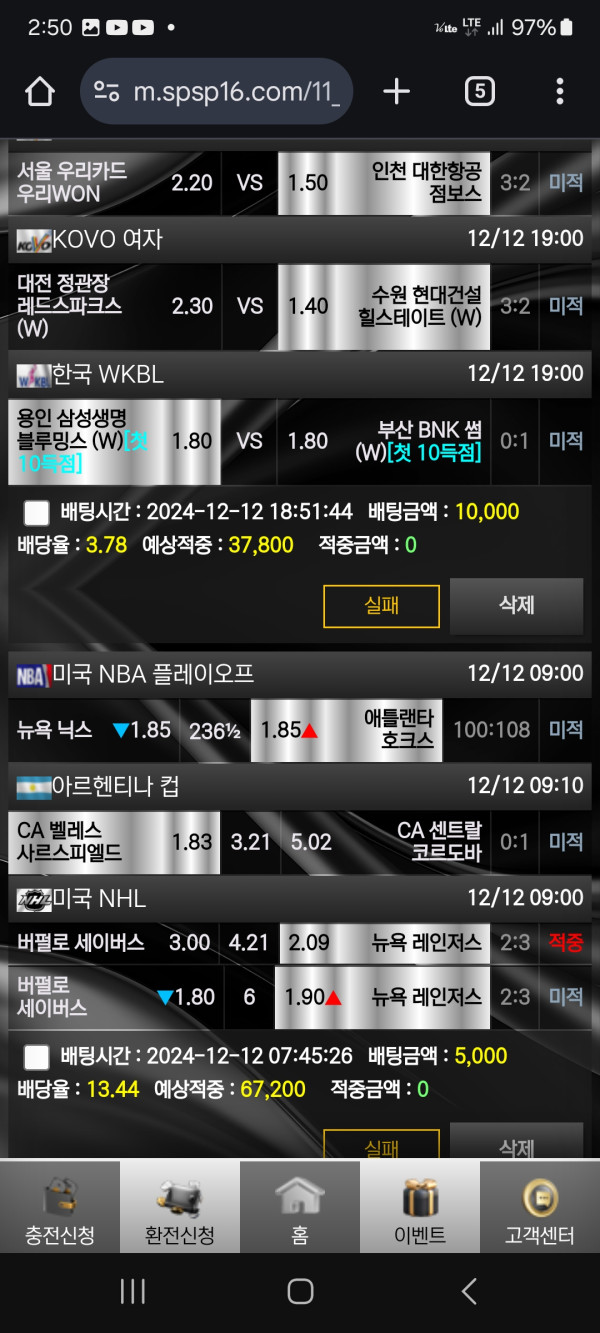Screen dimensions: 600x1333
Task: Open a new browser tab
Action: (x=397, y=92)
